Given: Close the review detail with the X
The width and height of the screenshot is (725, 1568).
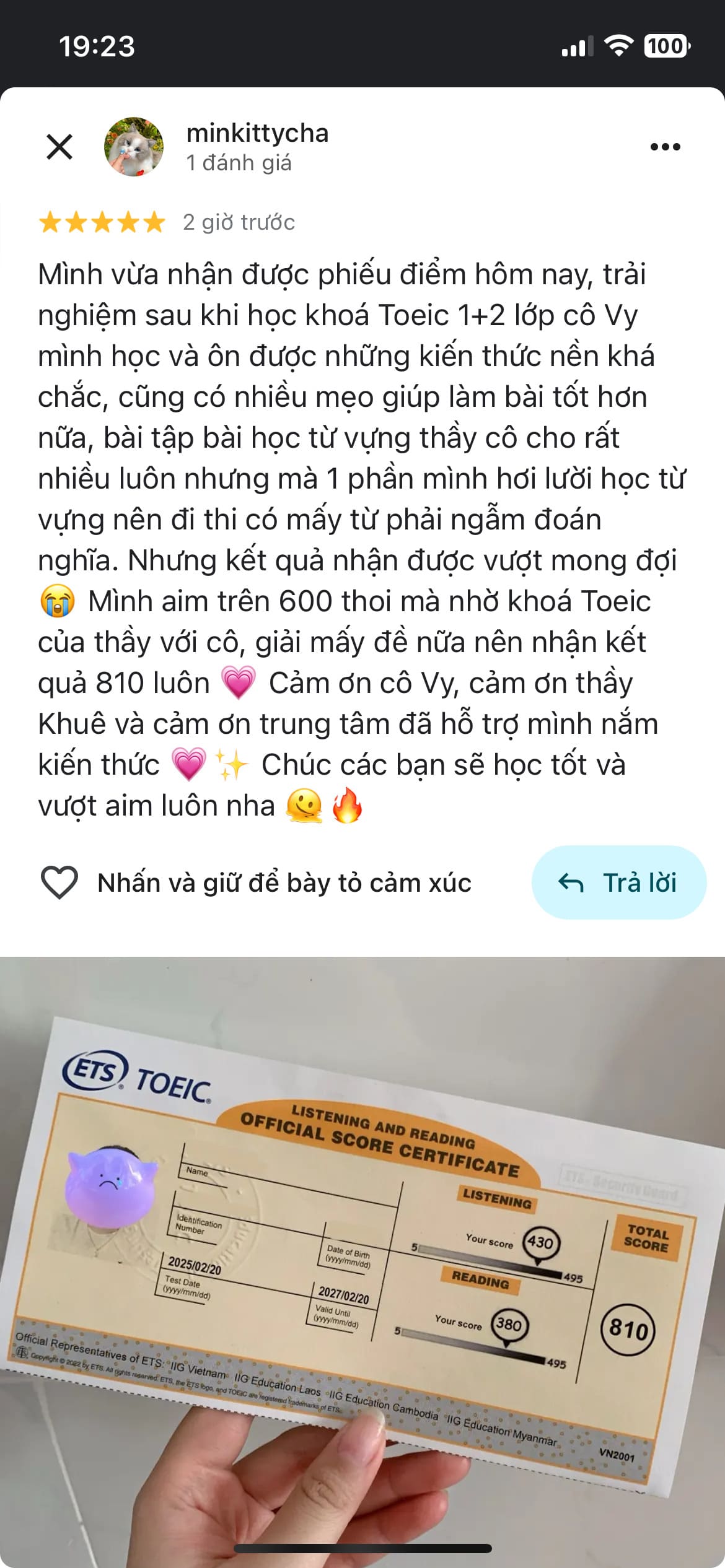Looking at the screenshot, I should [59, 147].
